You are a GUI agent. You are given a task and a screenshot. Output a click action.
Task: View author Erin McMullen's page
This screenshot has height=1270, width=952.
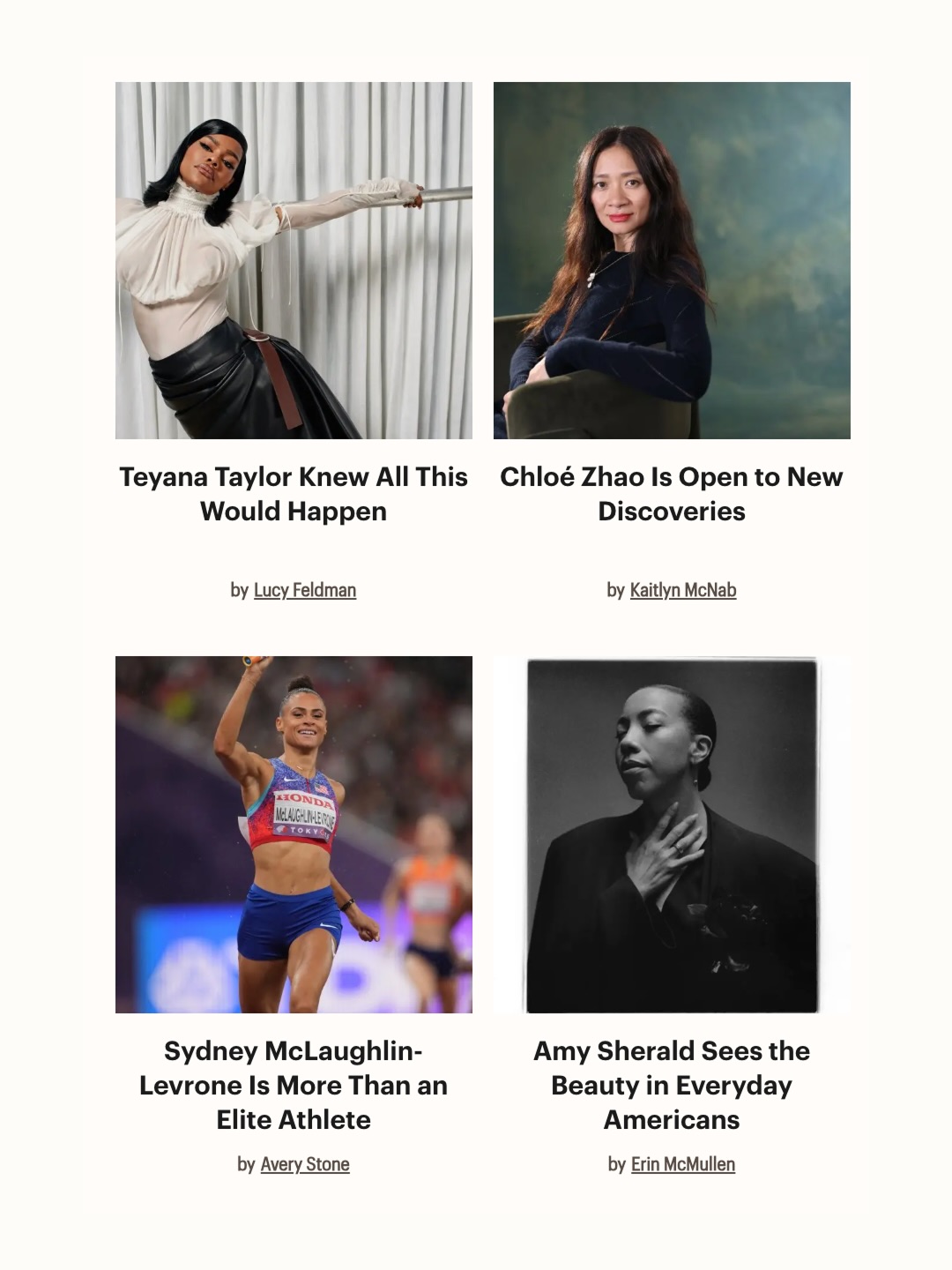point(682,1164)
